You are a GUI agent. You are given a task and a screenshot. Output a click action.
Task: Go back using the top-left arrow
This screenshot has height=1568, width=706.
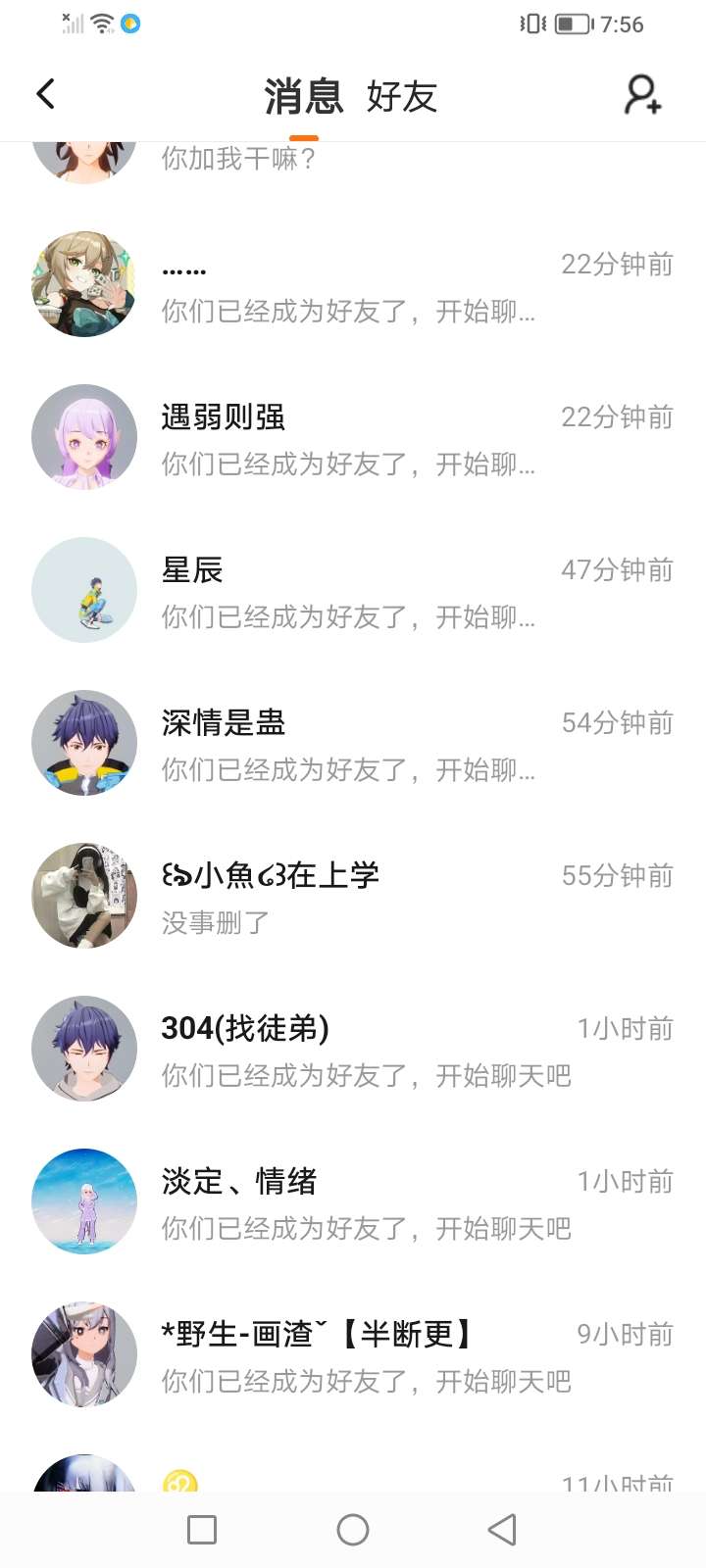[x=46, y=94]
